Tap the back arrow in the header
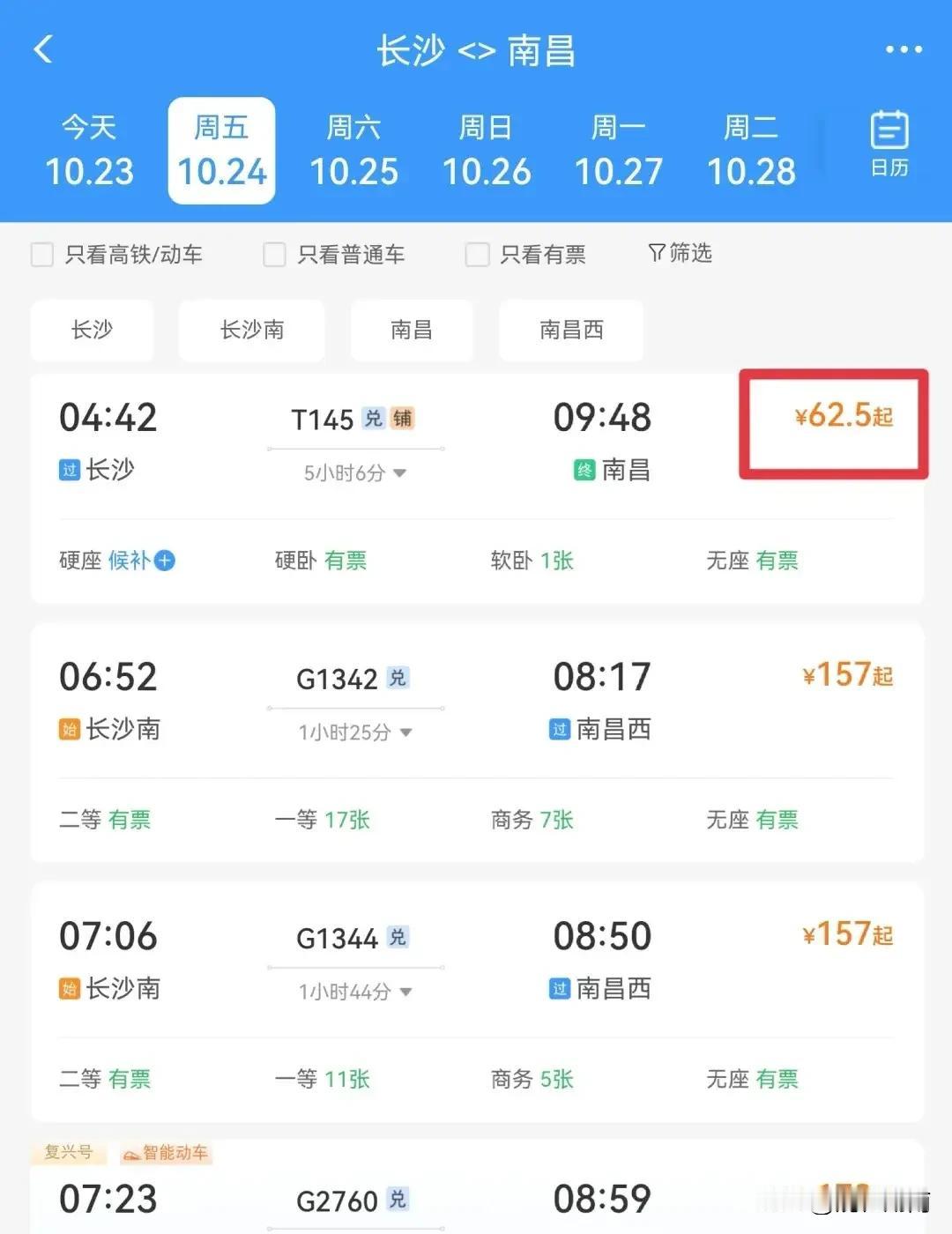 click(44, 50)
